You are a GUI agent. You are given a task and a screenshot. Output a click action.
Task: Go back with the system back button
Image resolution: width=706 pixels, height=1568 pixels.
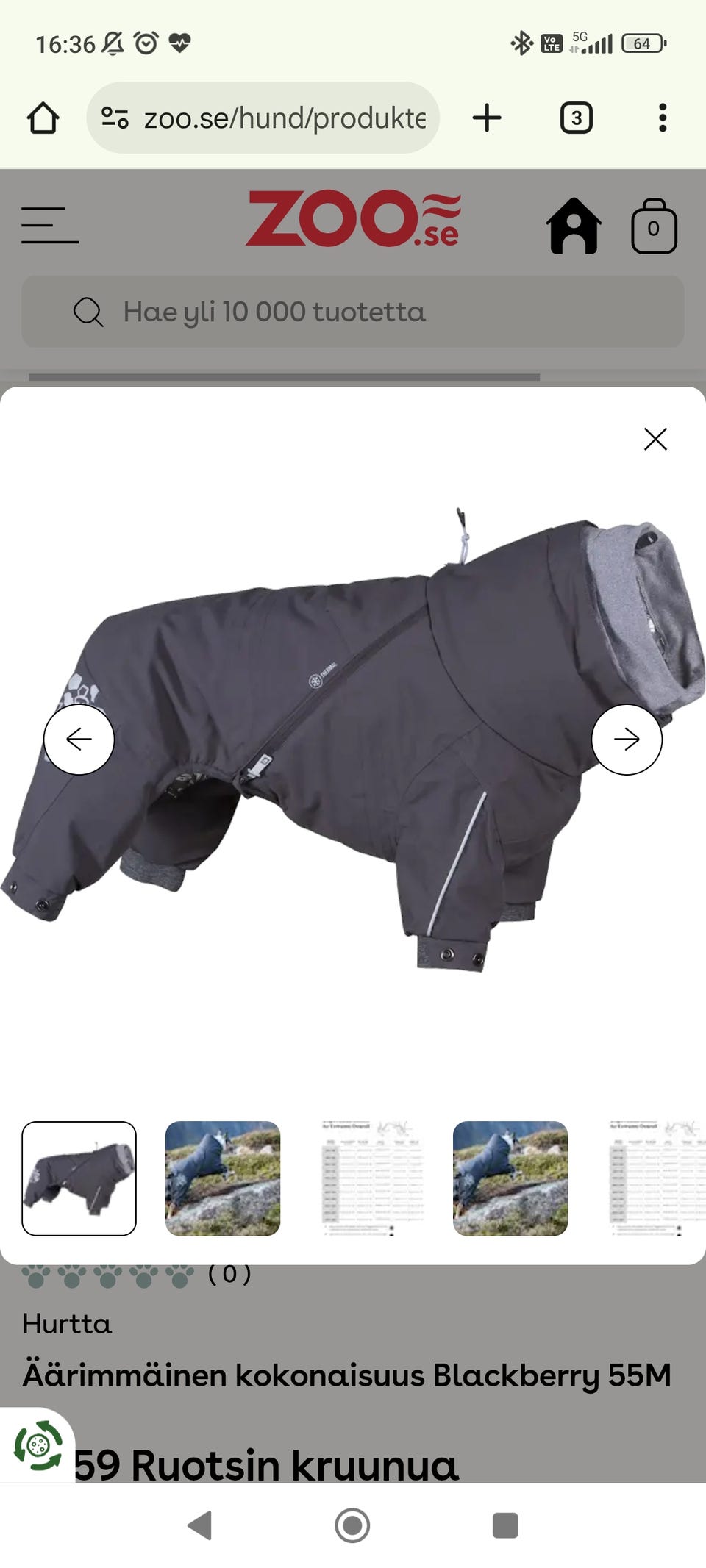click(200, 1525)
